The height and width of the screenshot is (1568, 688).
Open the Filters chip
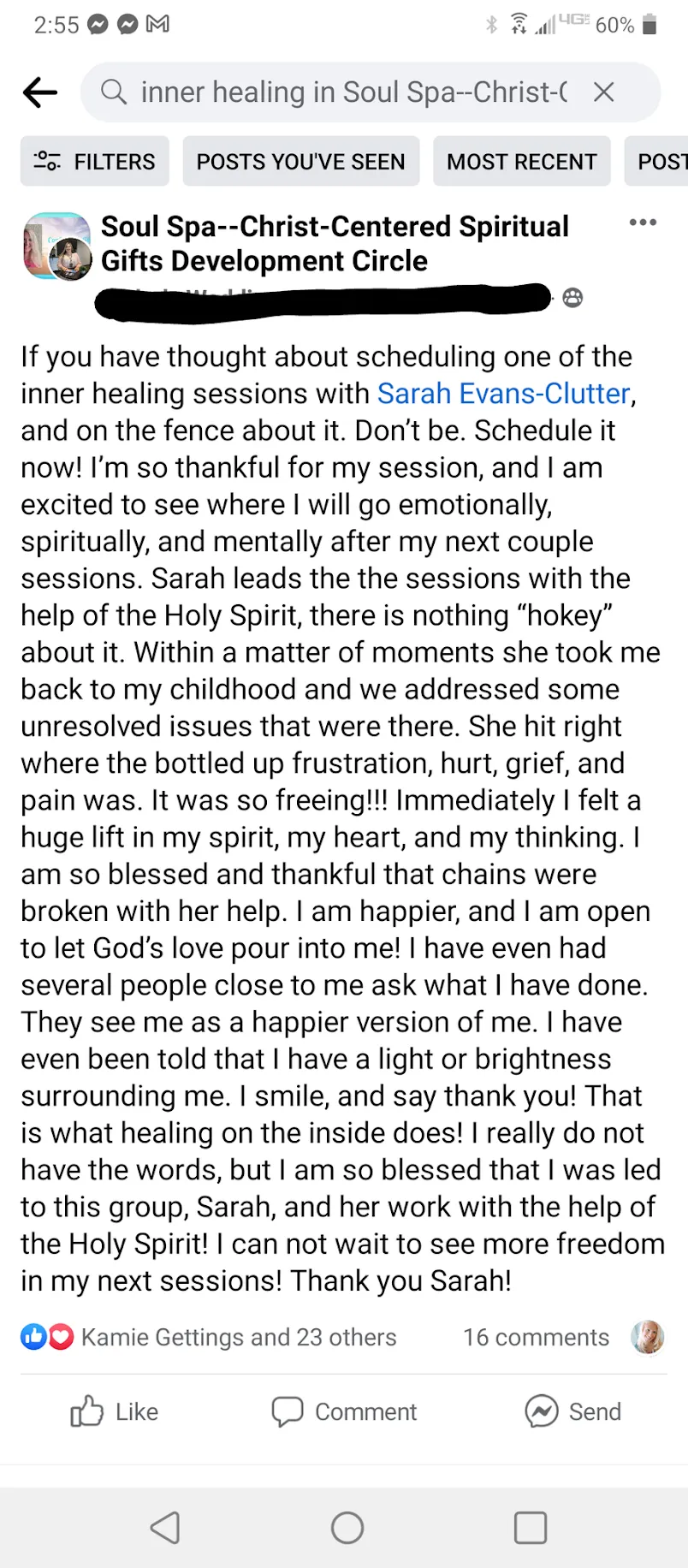95,162
